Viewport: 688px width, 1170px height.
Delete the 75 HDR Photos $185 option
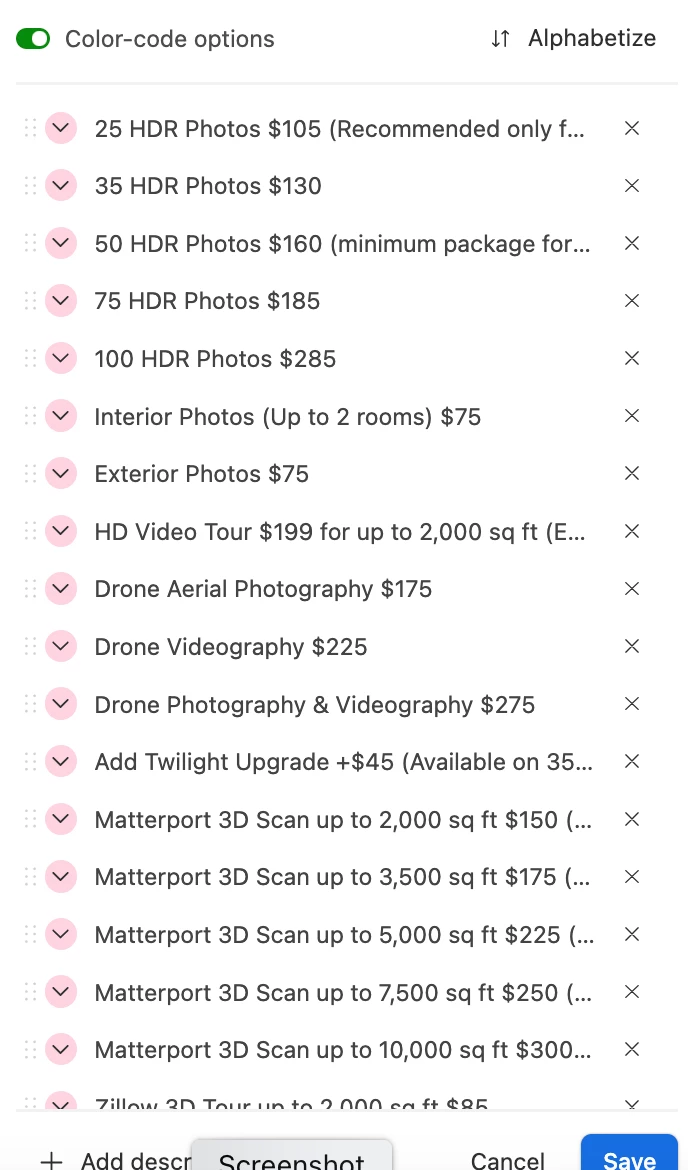click(x=632, y=301)
